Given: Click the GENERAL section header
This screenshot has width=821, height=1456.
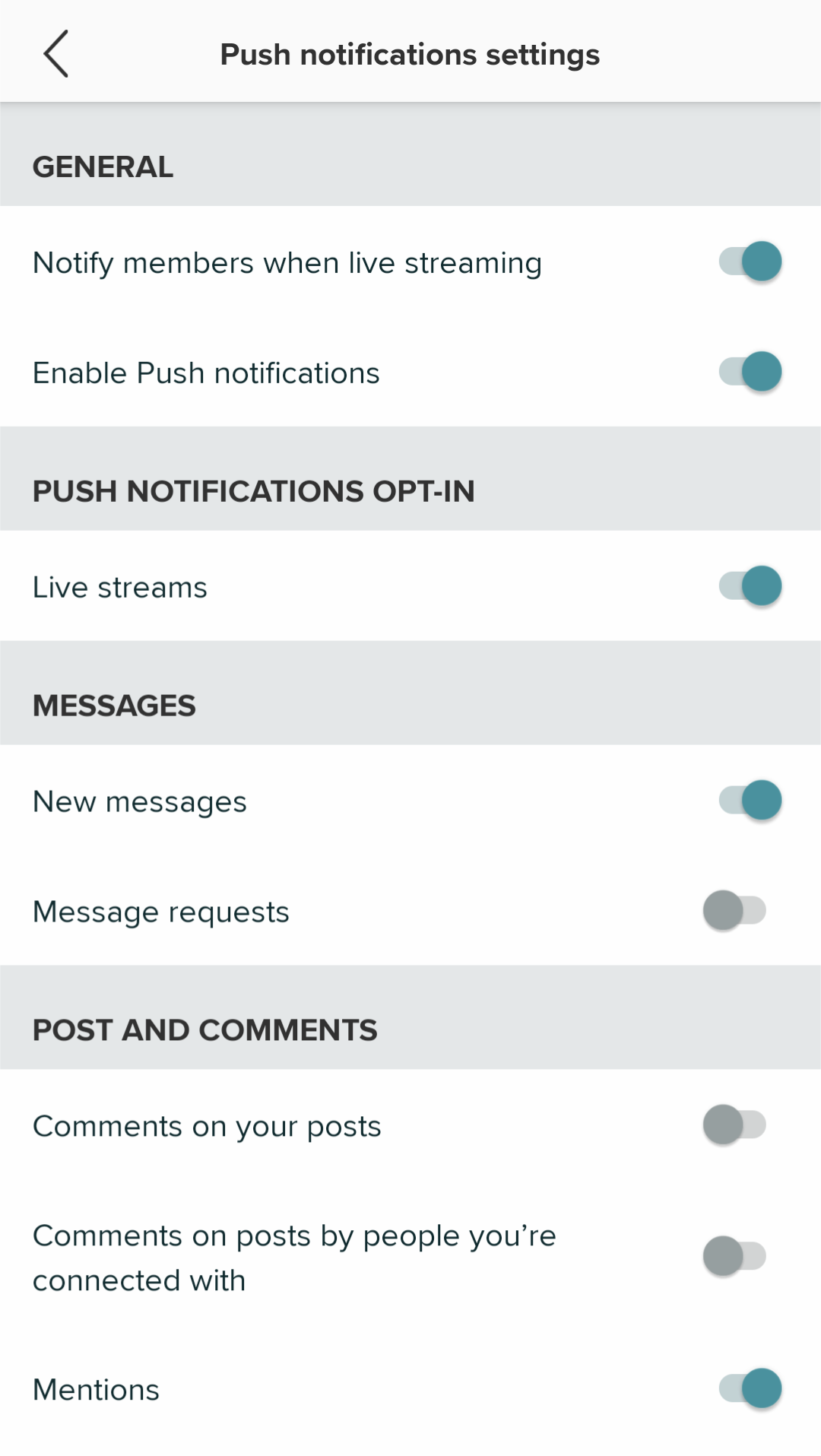Looking at the screenshot, I should 103,166.
